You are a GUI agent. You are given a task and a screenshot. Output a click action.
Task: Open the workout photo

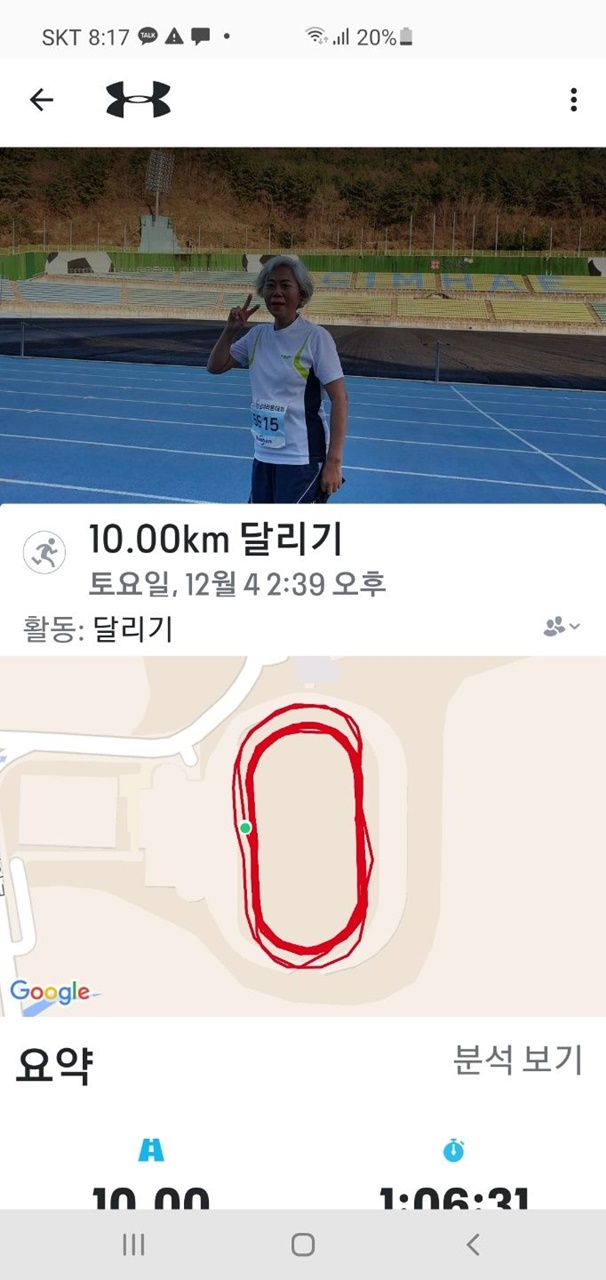point(303,325)
